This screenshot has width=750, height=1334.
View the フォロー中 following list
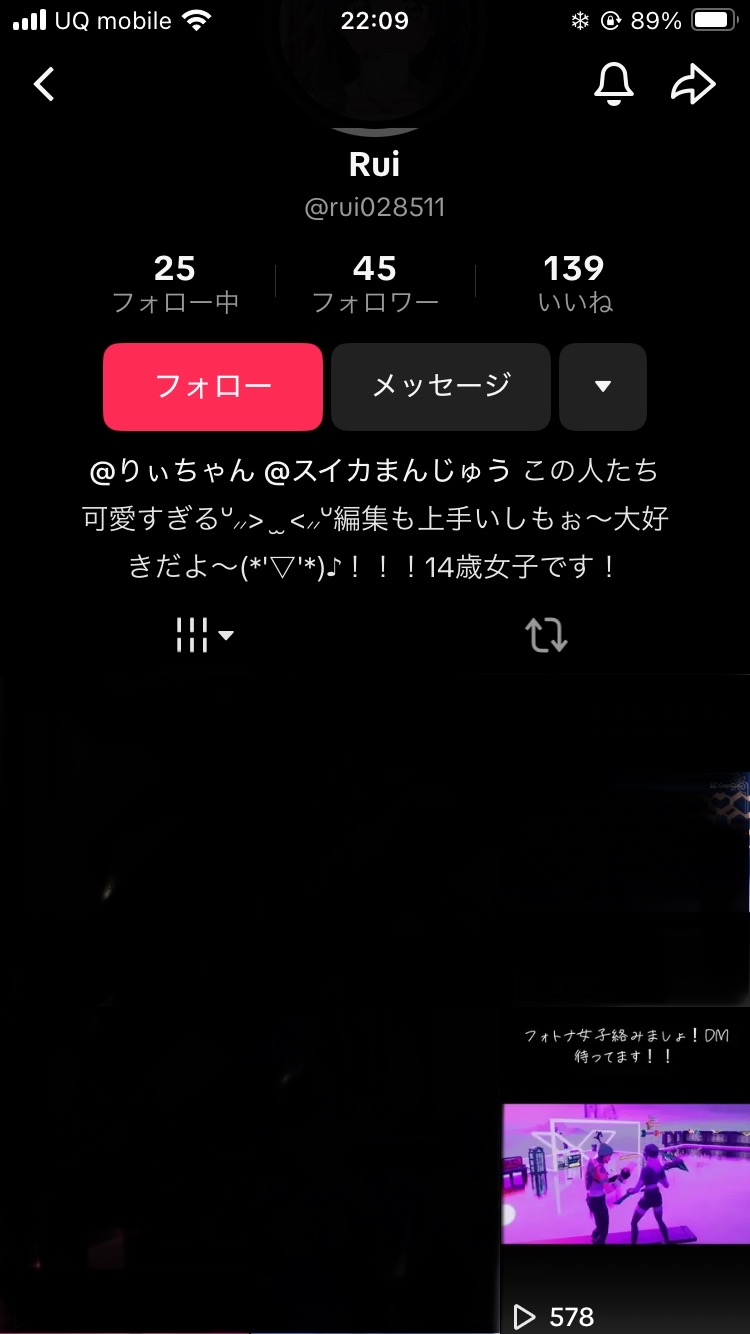pos(175,283)
